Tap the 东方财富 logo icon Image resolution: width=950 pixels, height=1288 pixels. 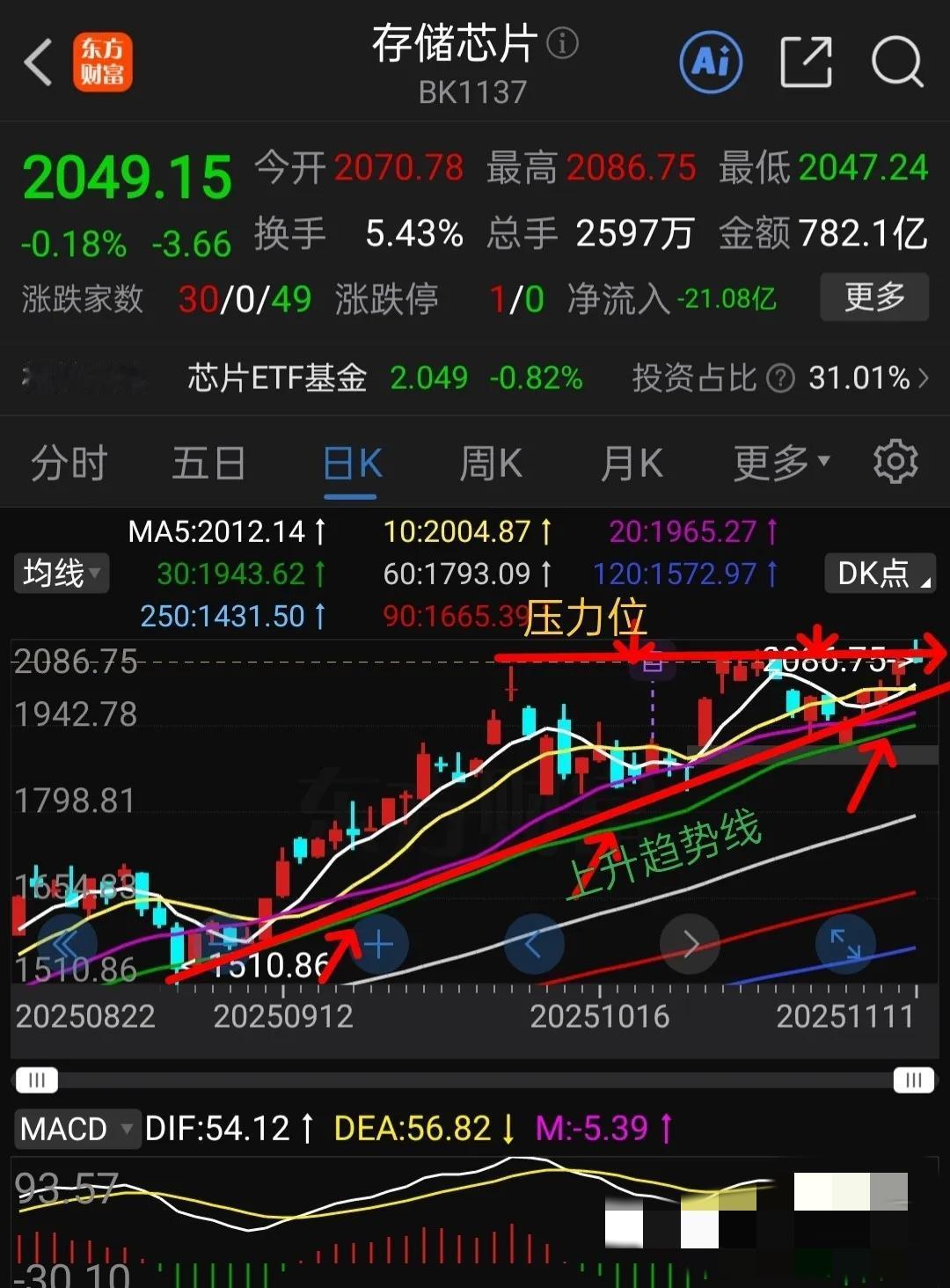[x=103, y=63]
